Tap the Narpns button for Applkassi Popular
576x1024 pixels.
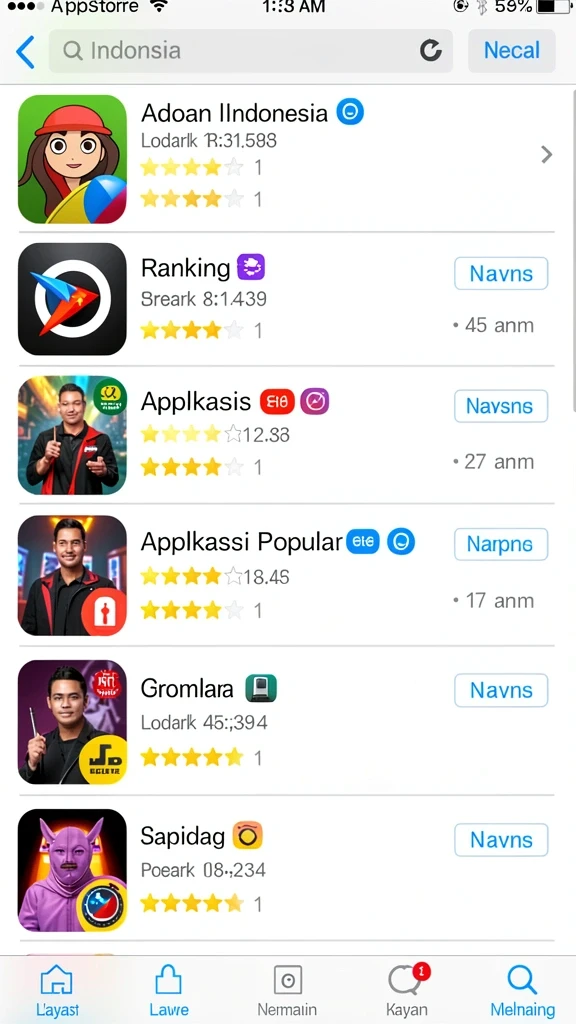click(x=501, y=544)
